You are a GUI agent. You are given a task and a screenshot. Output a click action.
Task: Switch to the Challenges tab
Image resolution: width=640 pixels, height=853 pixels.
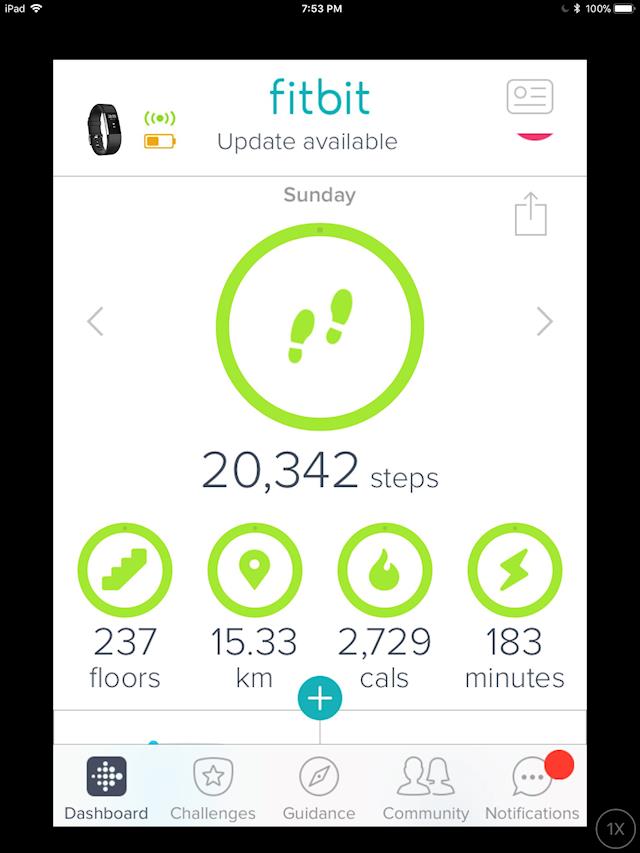[212, 788]
